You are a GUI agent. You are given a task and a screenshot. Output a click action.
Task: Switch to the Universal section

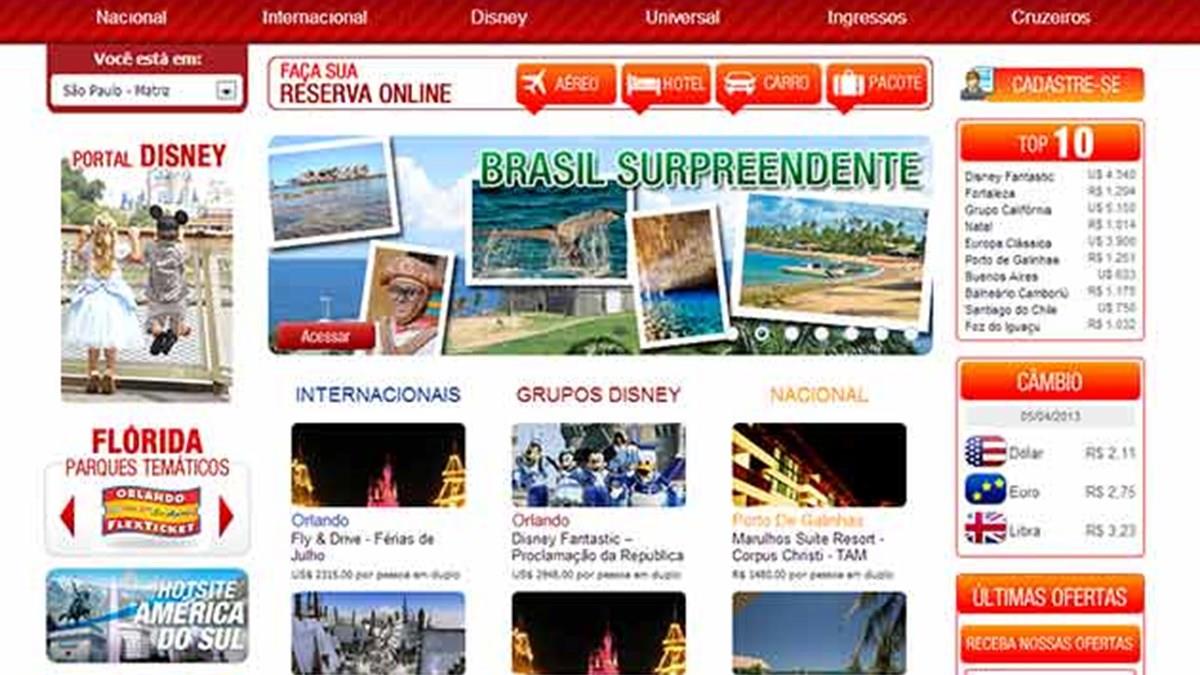[x=682, y=17]
